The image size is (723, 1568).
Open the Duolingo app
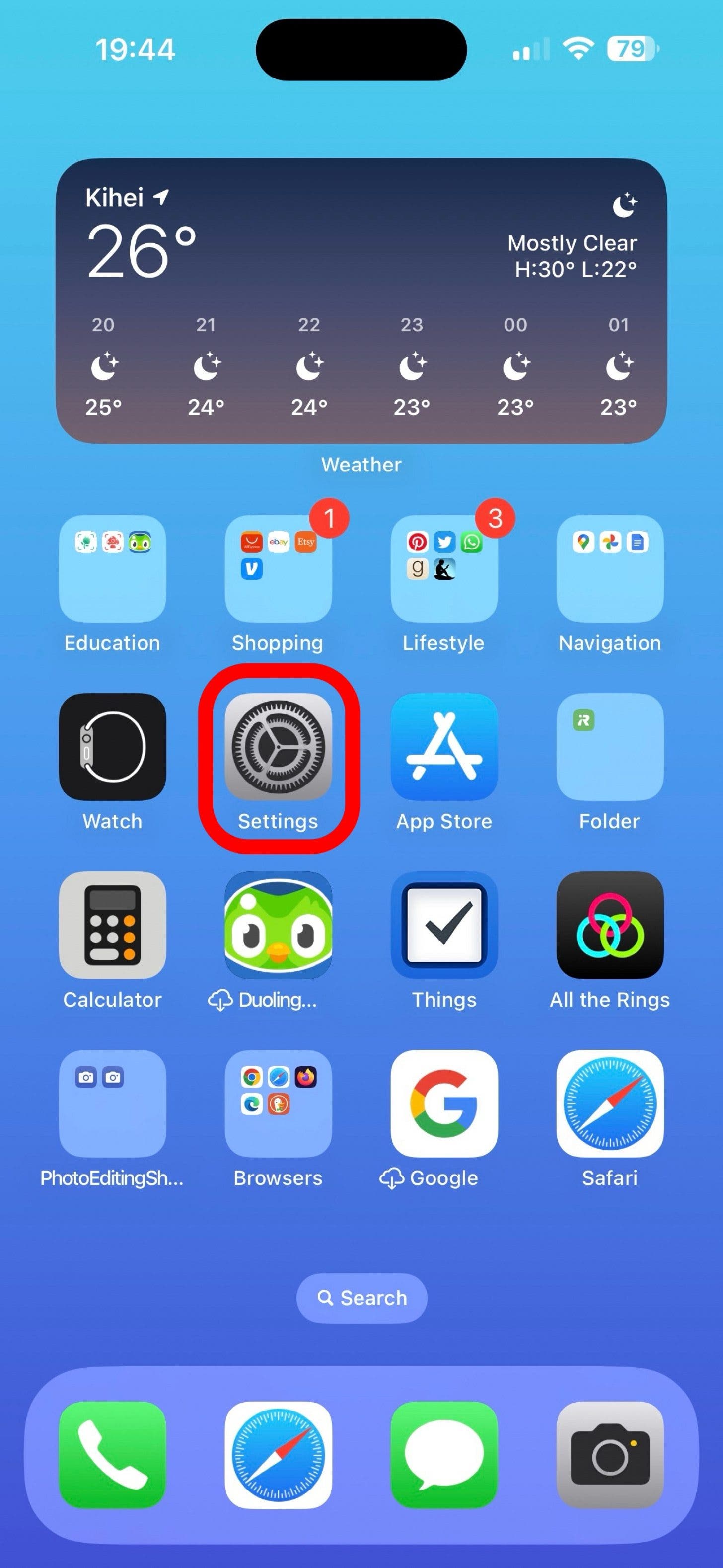tap(278, 925)
